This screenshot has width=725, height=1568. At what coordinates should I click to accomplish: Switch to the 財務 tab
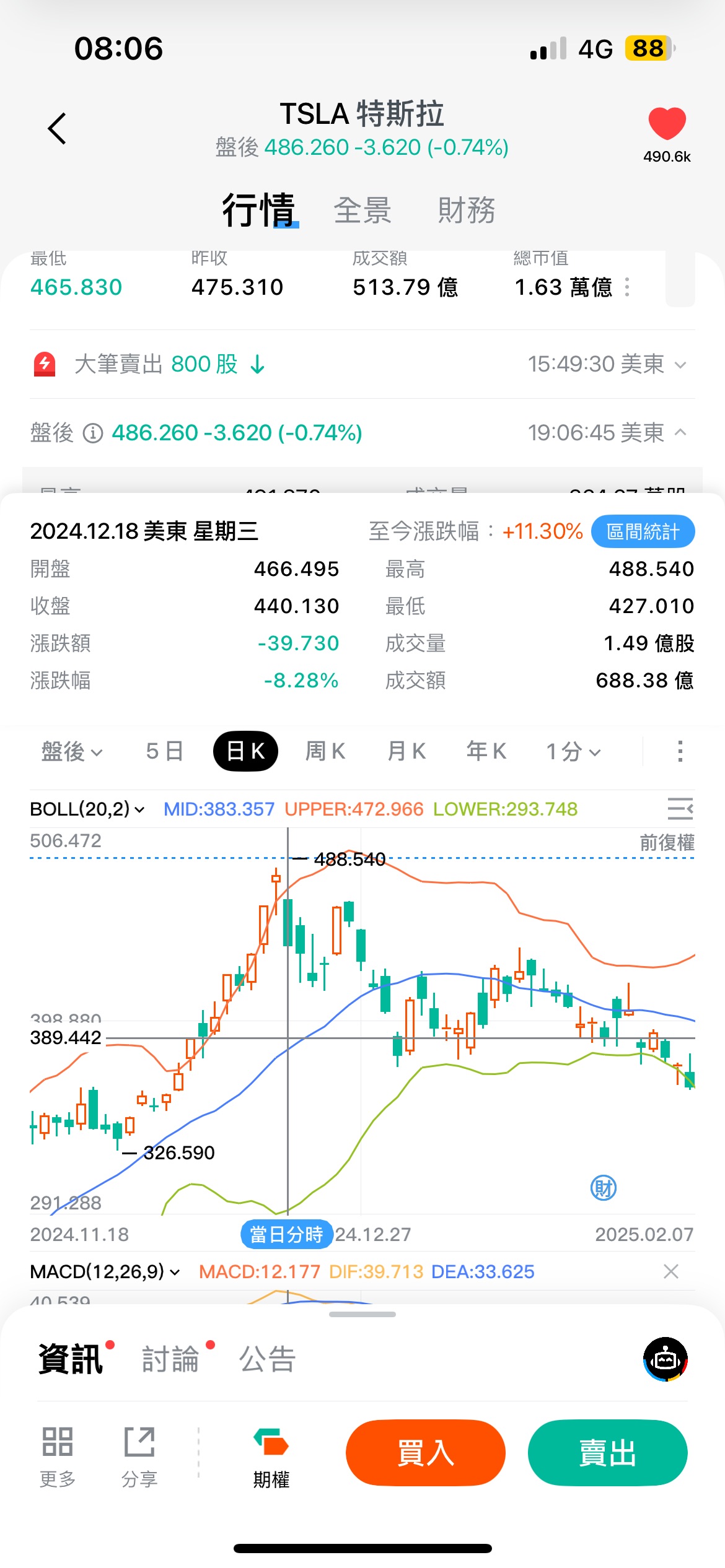(x=466, y=210)
